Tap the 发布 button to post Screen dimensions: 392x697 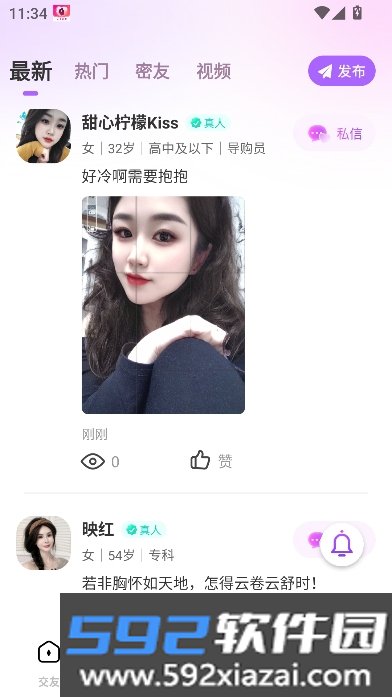click(x=342, y=71)
